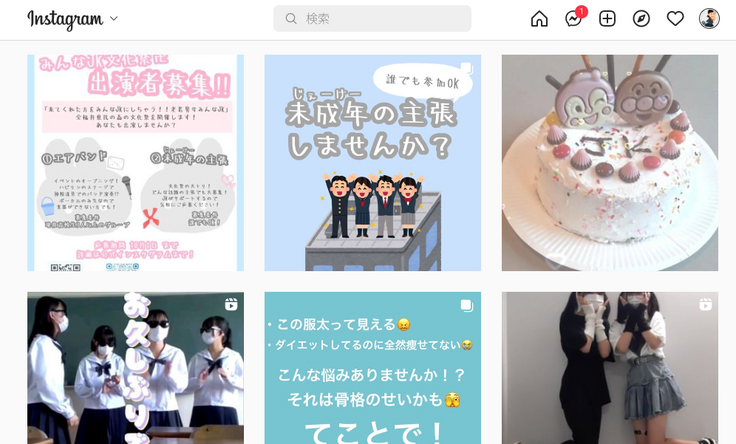Open Messenger direct messages
Viewport: 736px width, 444px height.
(x=573, y=19)
